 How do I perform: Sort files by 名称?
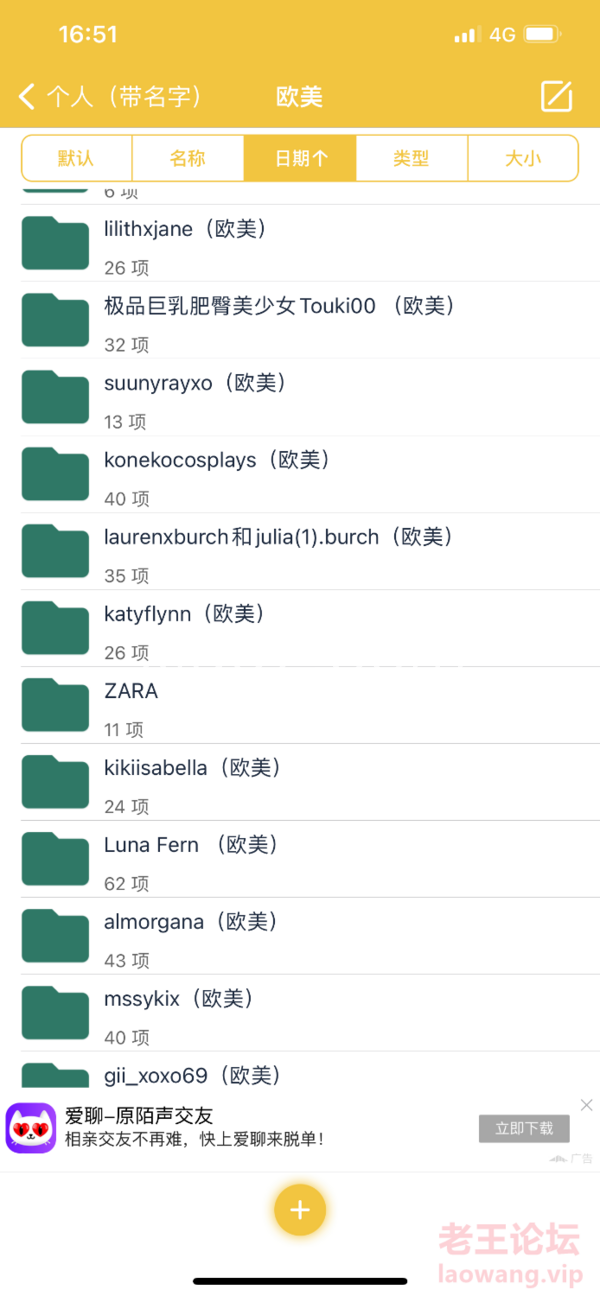(x=188, y=158)
